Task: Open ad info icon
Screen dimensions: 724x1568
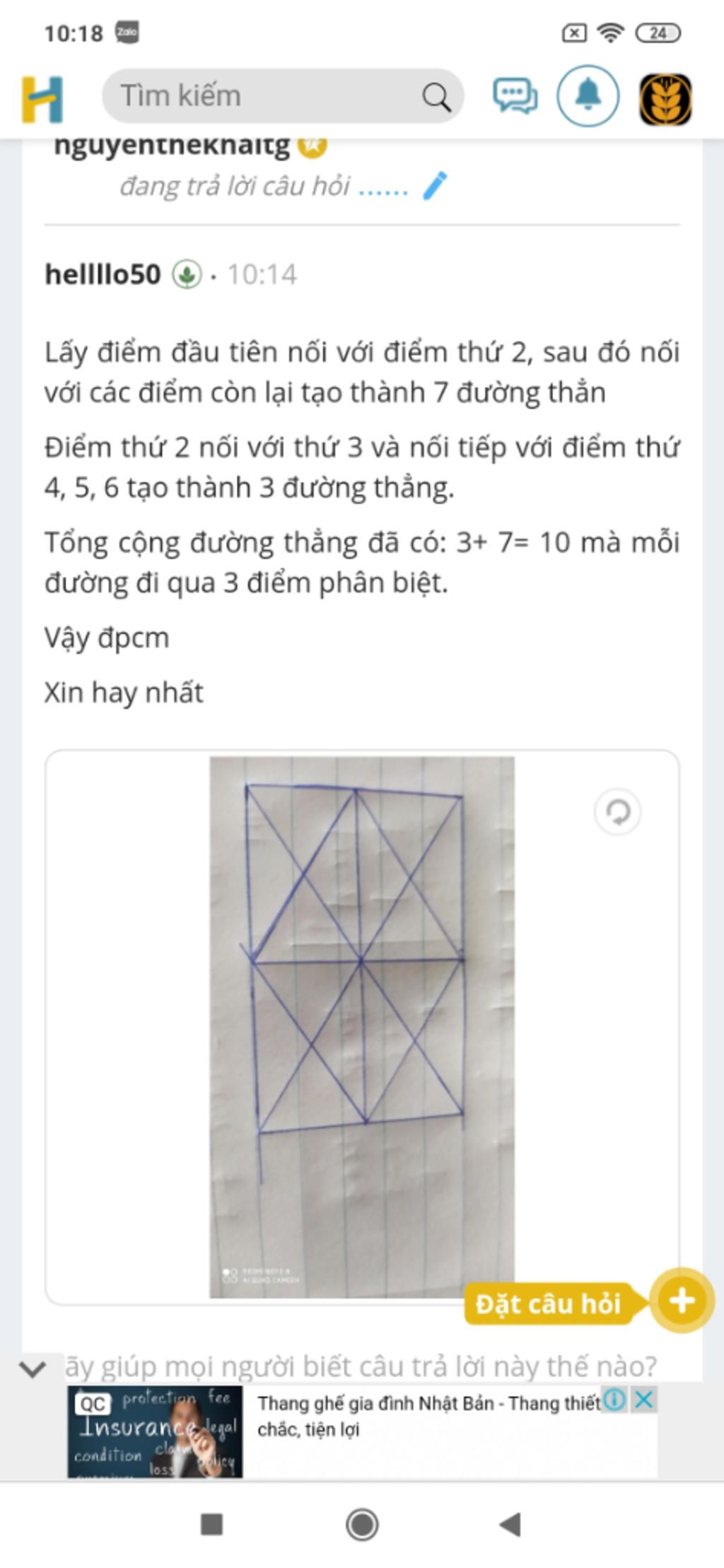Action: click(614, 1399)
